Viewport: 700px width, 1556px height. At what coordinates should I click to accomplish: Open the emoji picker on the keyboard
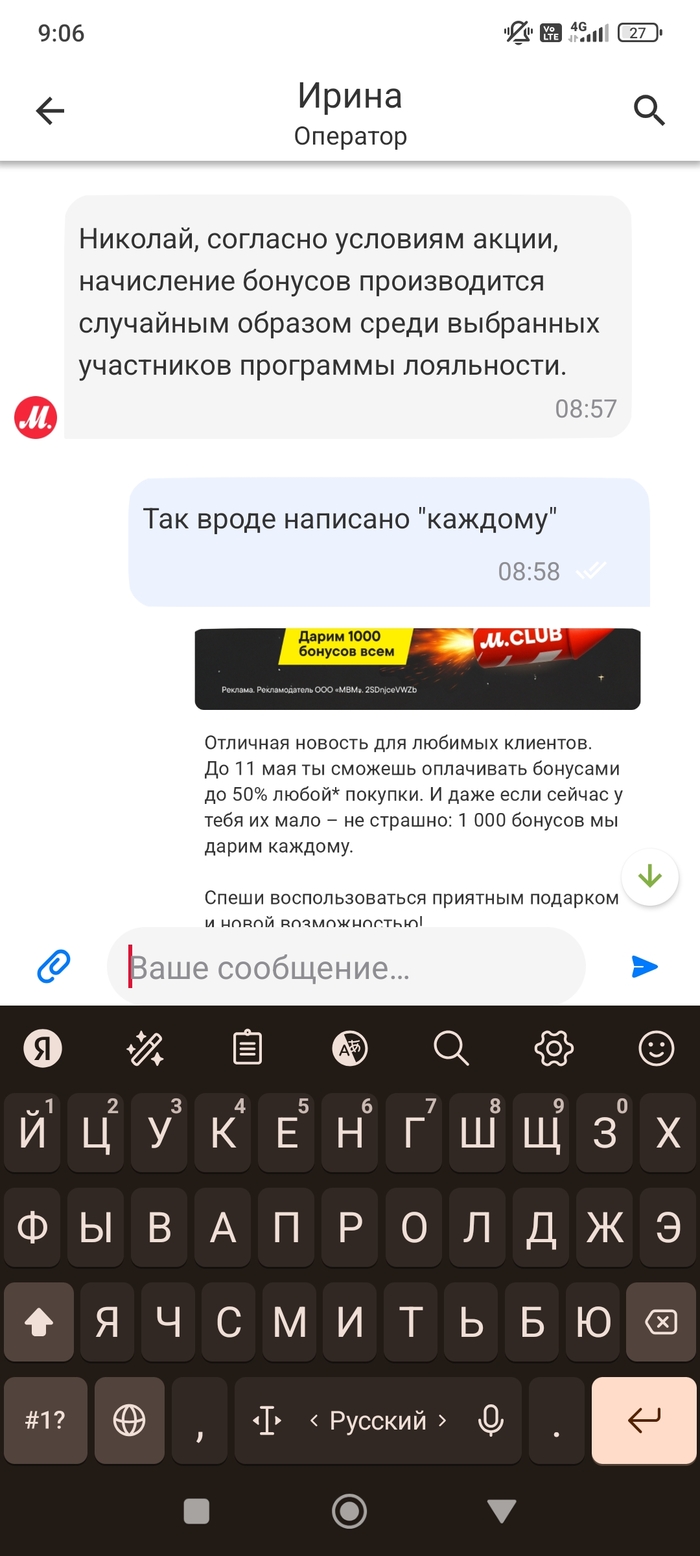(x=656, y=1048)
